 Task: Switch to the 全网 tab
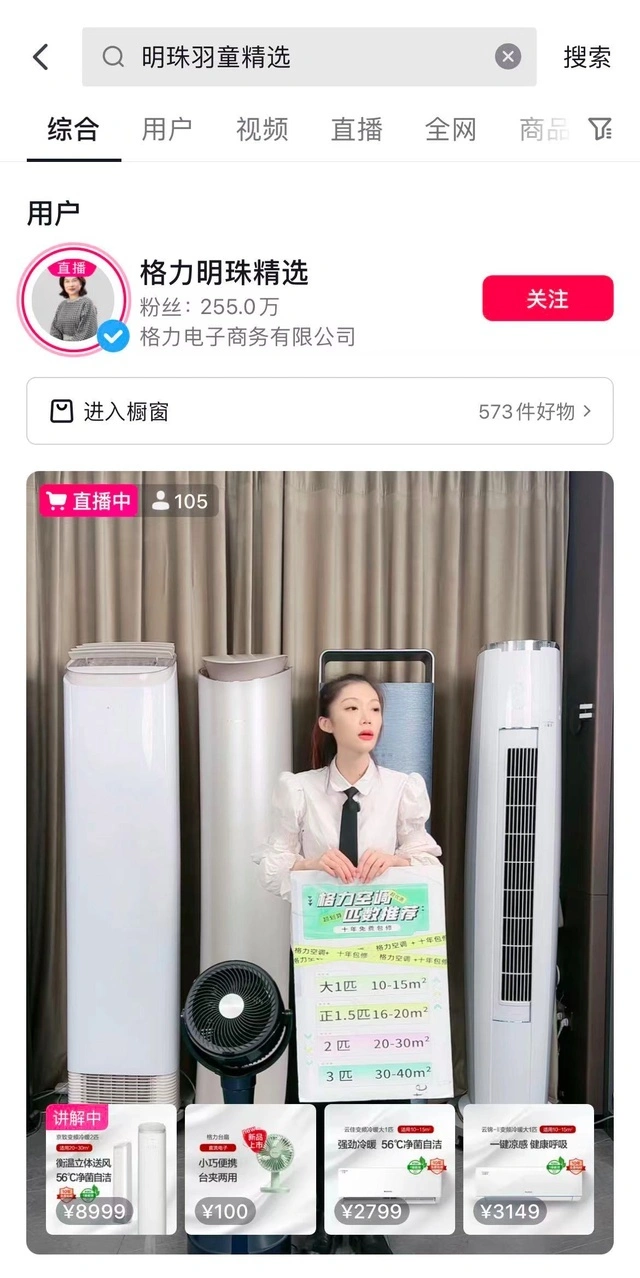[x=451, y=129]
